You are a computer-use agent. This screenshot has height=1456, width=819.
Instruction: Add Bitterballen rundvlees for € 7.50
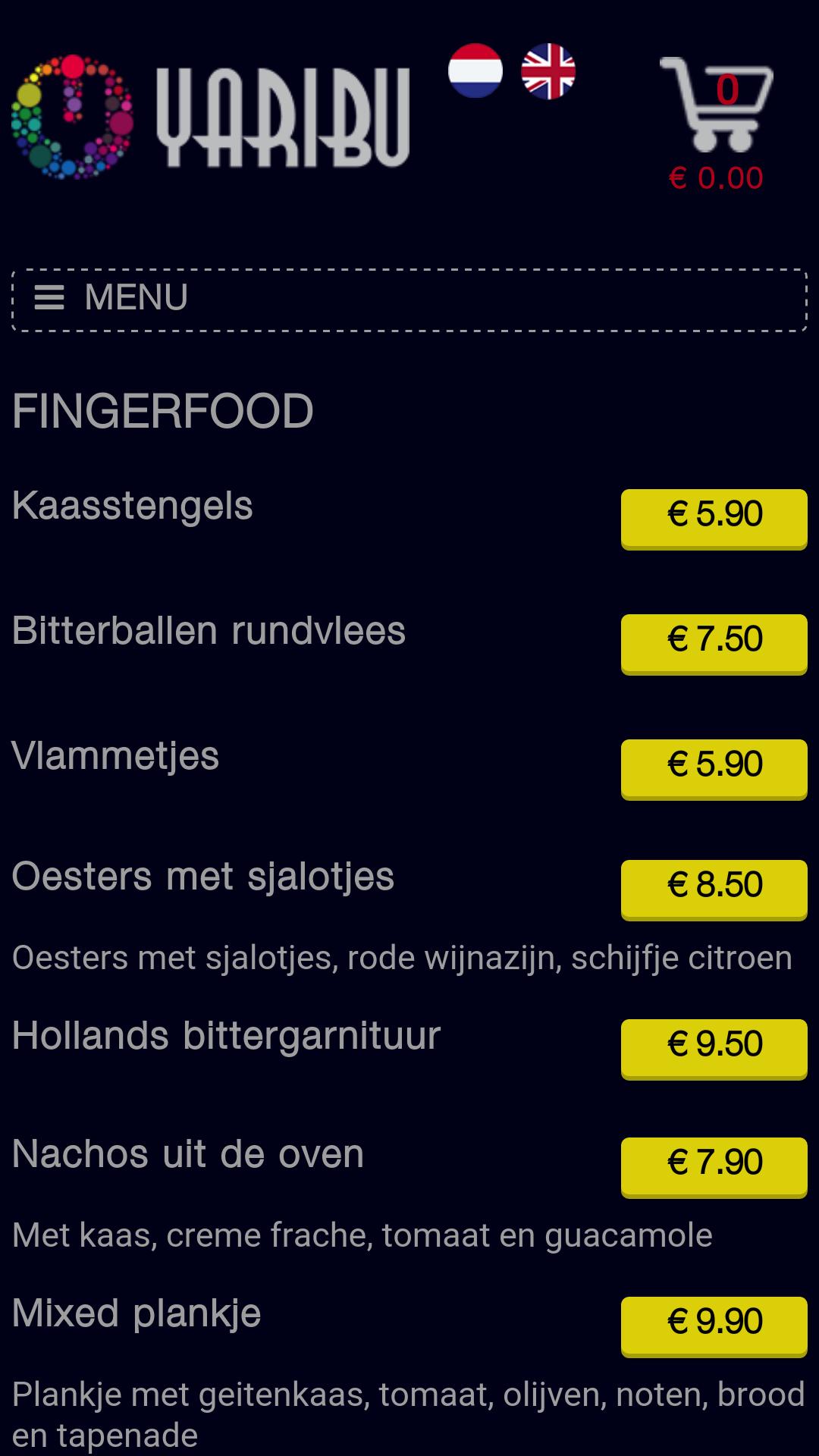click(x=714, y=642)
